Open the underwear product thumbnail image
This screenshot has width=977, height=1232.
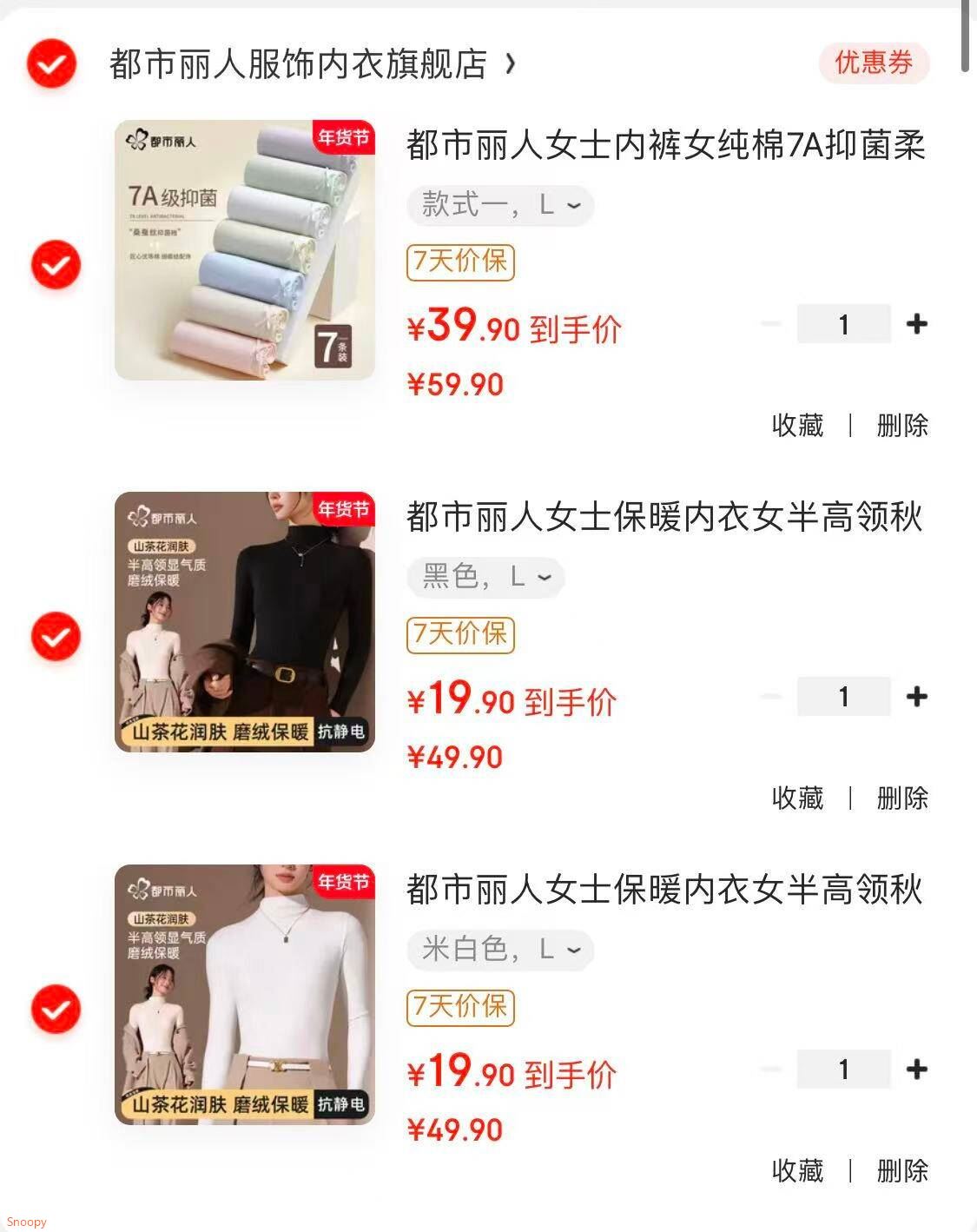click(x=244, y=249)
